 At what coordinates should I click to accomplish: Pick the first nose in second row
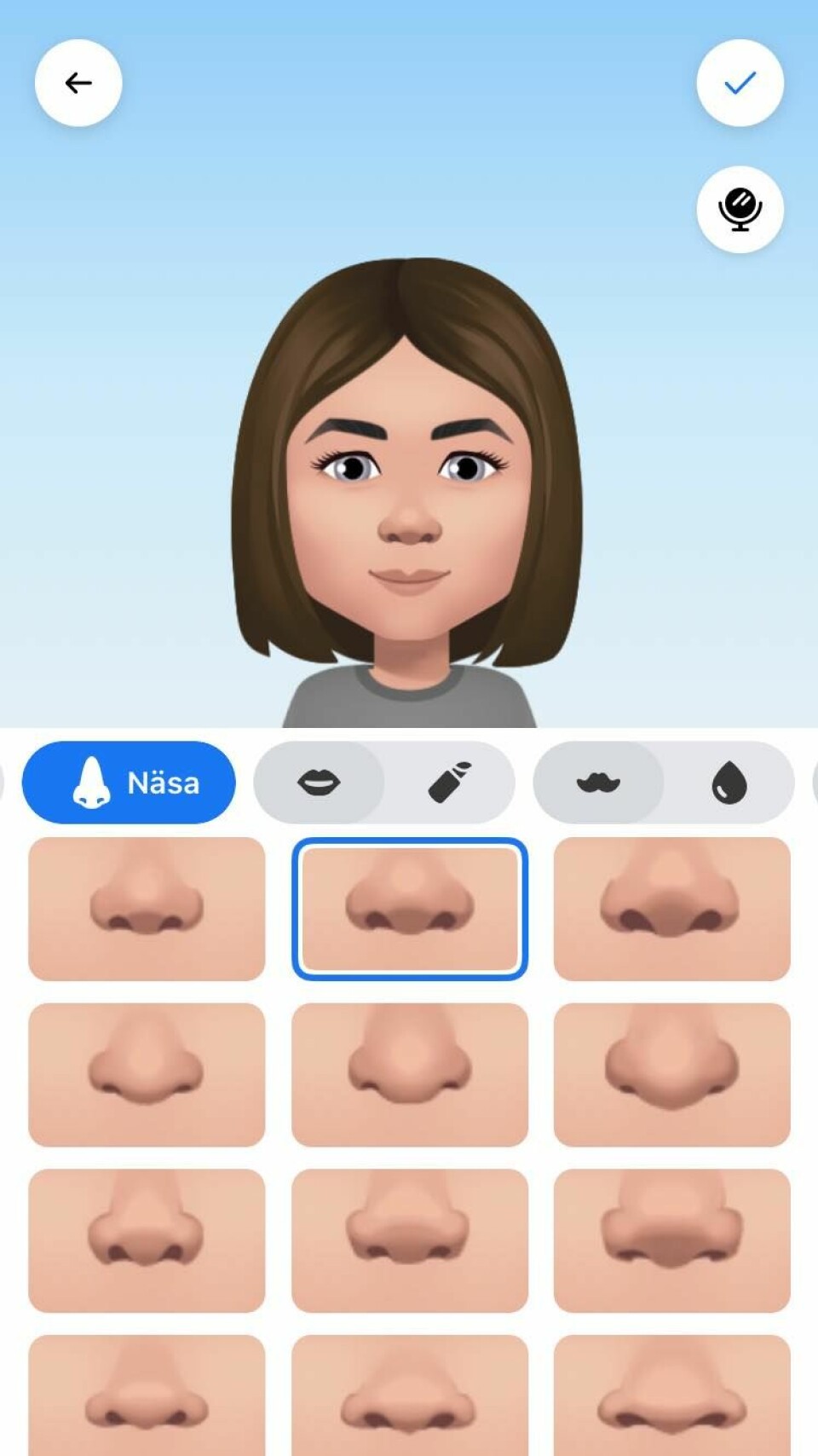147,1074
